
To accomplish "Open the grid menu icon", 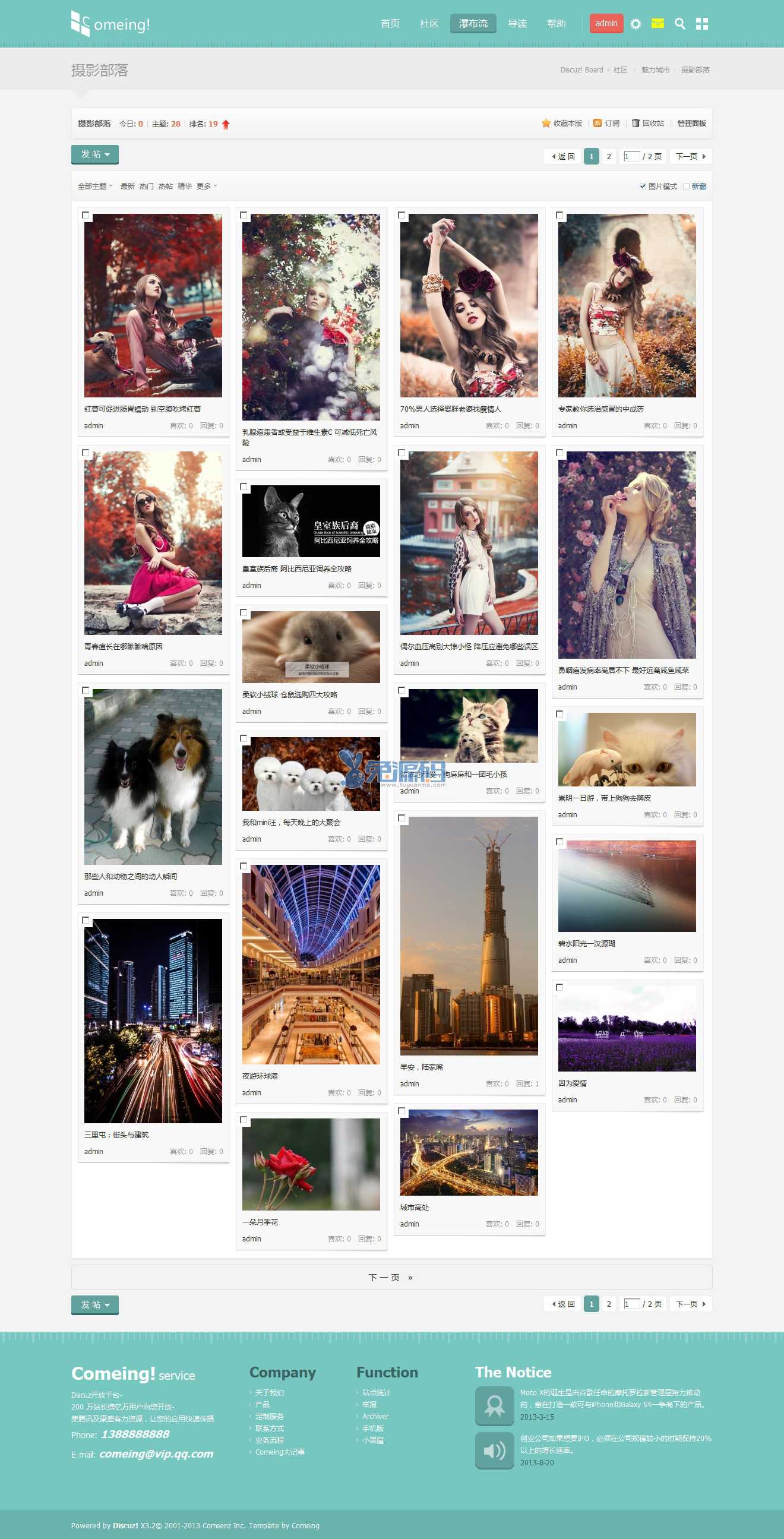I will pyautogui.click(x=702, y=24).
